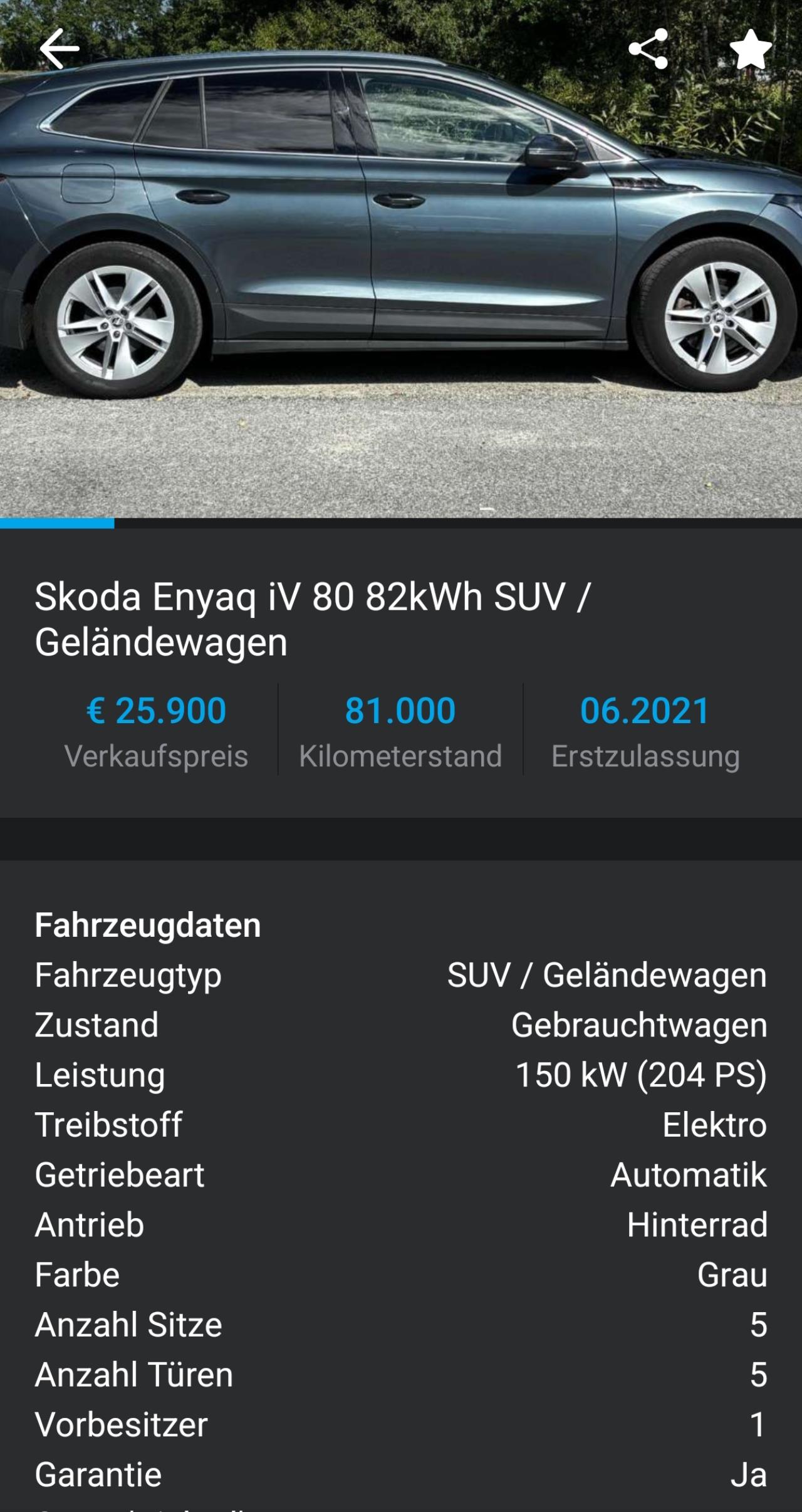Share this Skoda Enyaq listing
The width and height of the screenshot is (802, 1512).
tap(648, 48)
